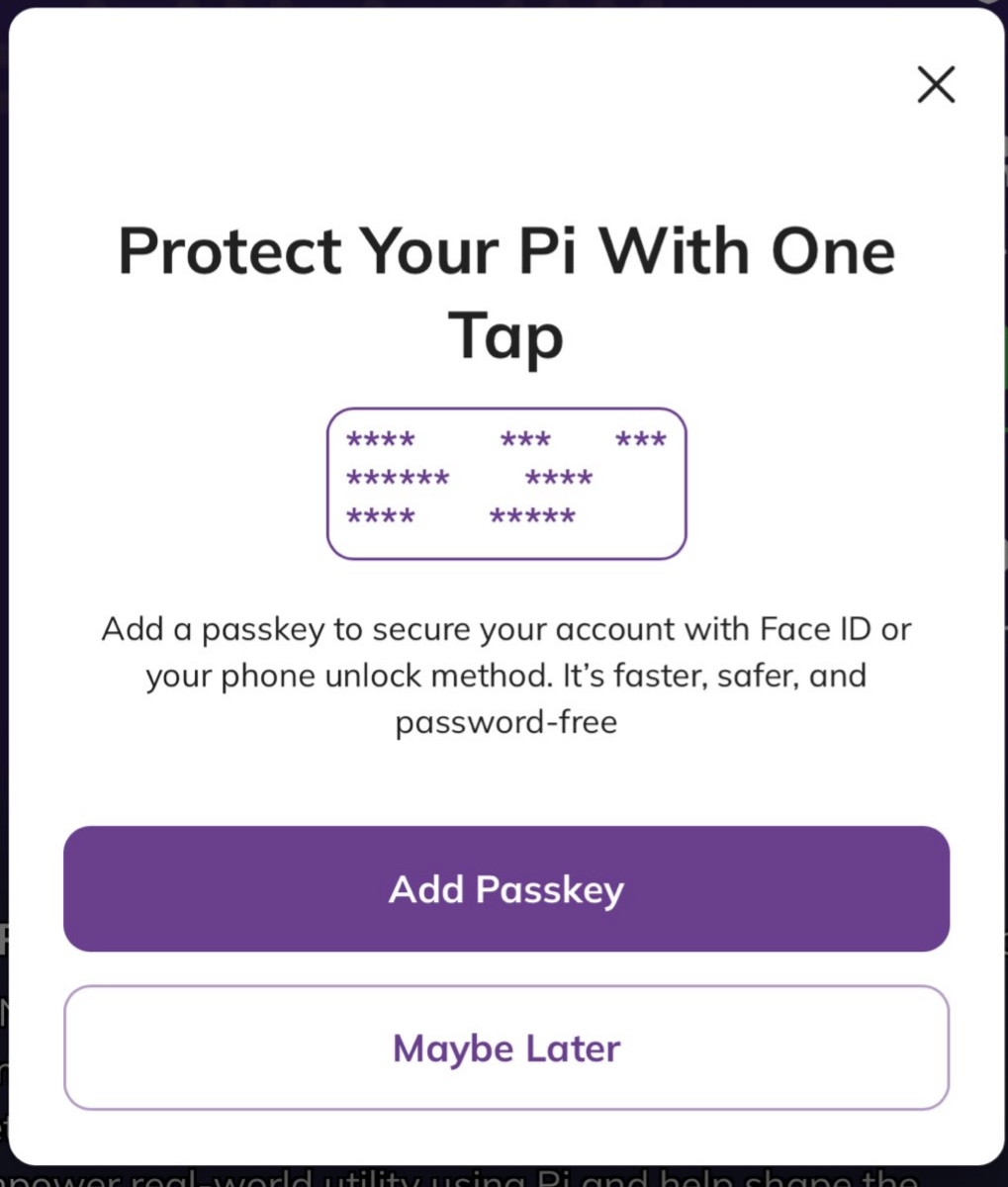Tap the Add Passkey button

coord(506,889)
